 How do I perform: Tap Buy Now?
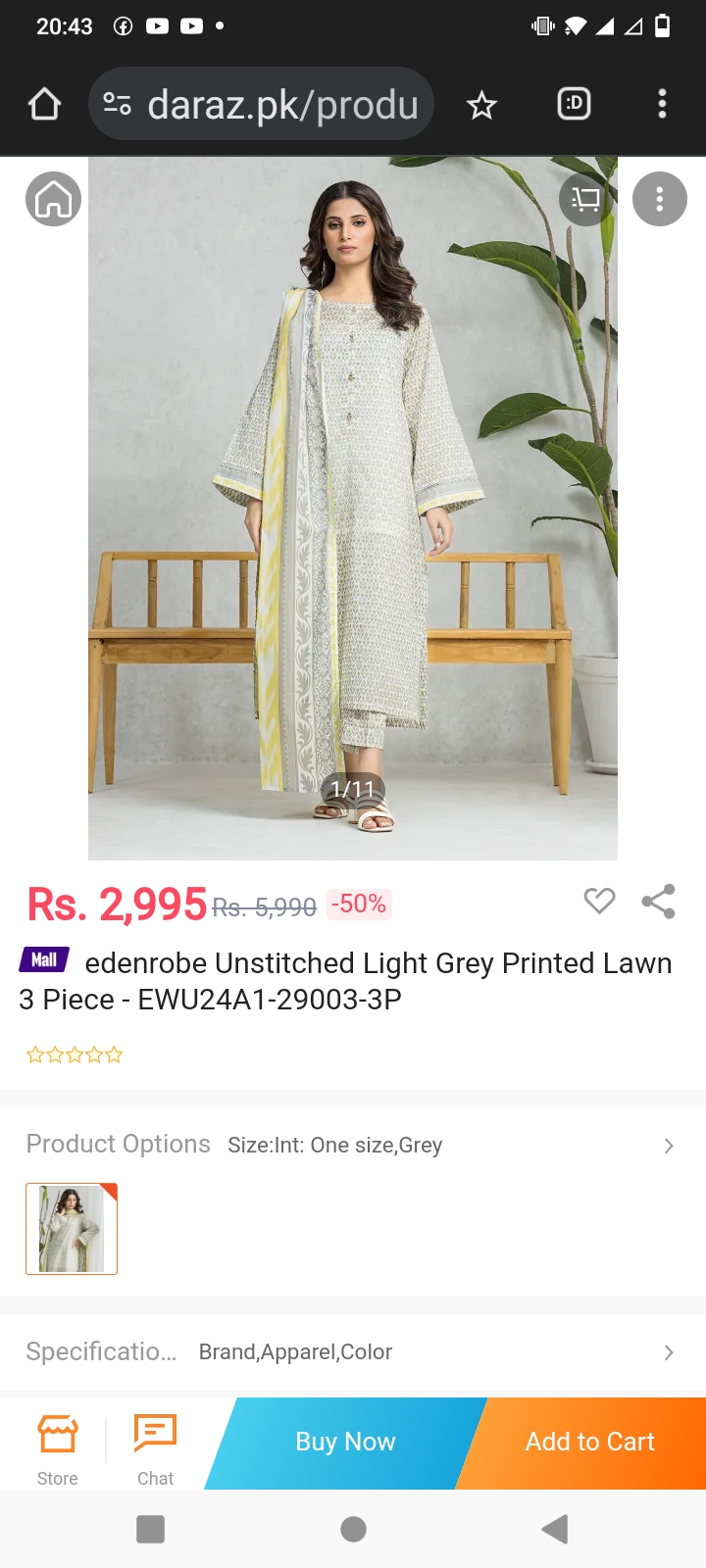(345, 1442)
